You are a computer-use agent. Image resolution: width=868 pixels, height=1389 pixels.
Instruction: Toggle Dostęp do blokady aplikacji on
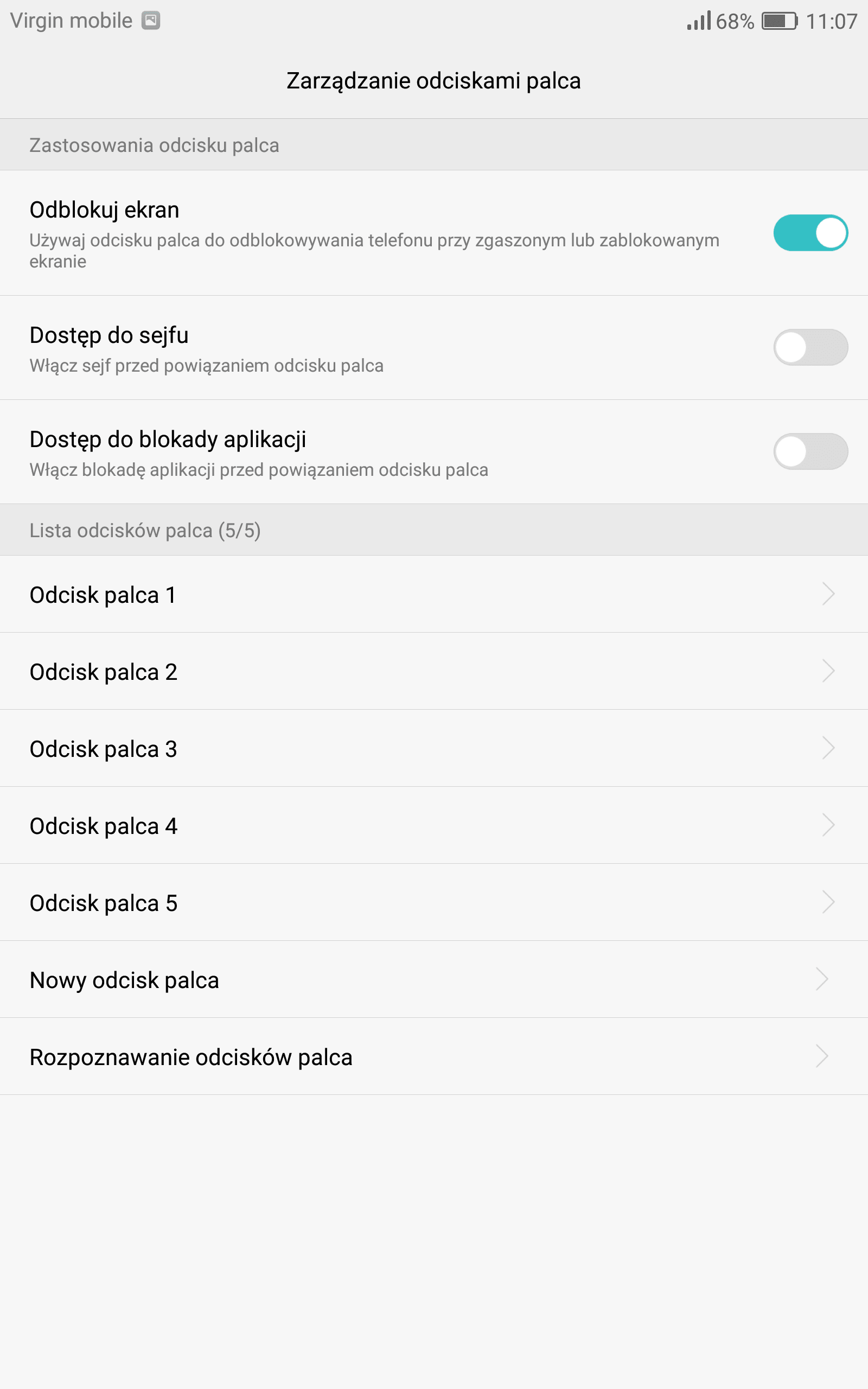pos(810,451)
